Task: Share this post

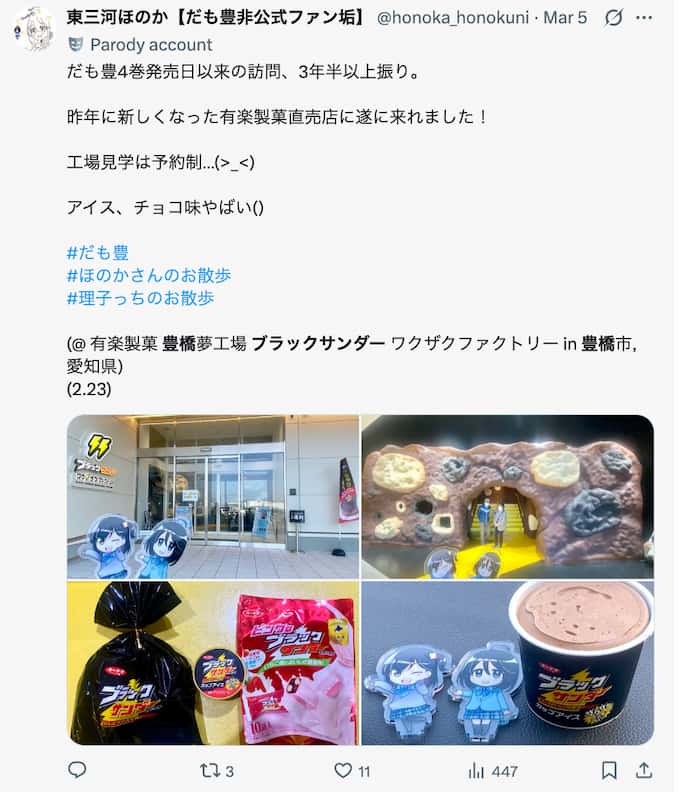Action: [643, 770]
